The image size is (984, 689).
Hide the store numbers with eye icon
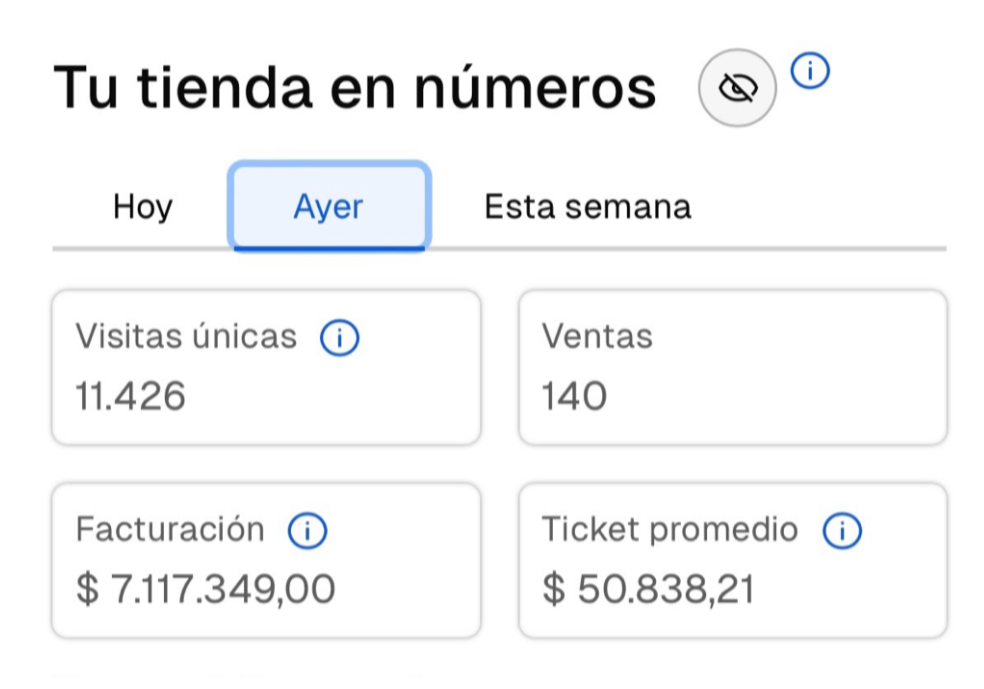737,90
